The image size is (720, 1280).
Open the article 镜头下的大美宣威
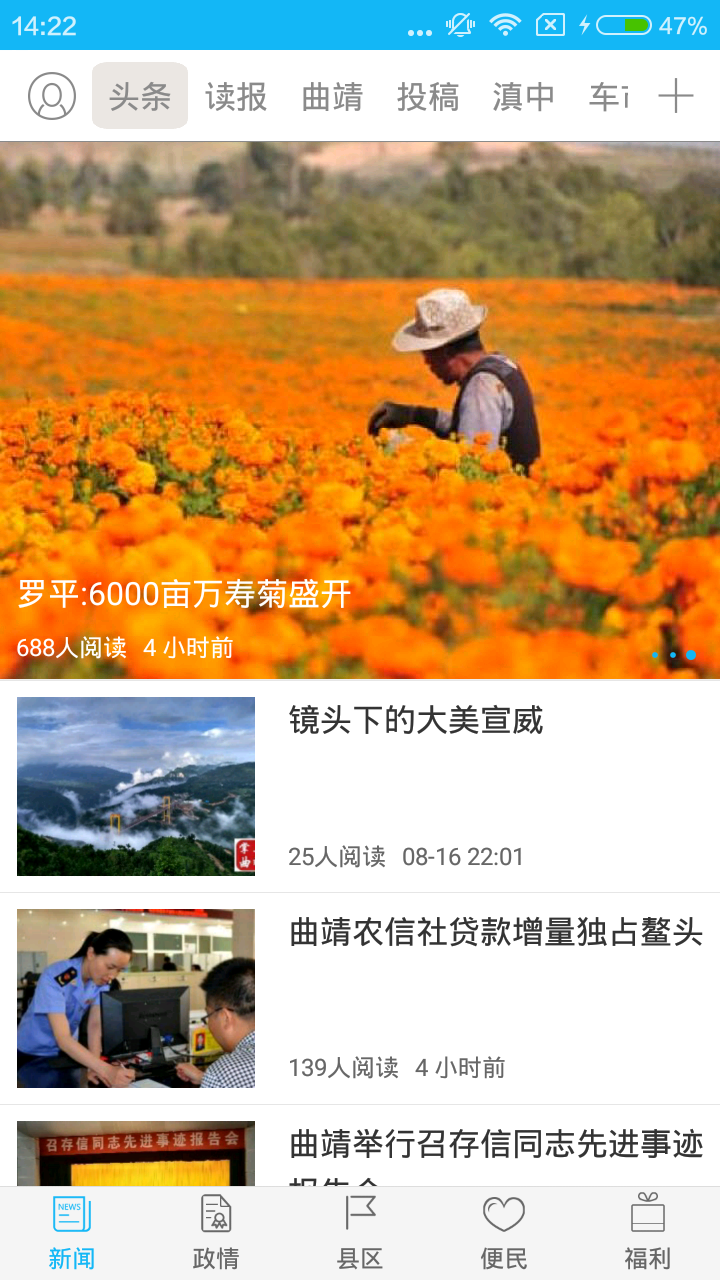416,720
